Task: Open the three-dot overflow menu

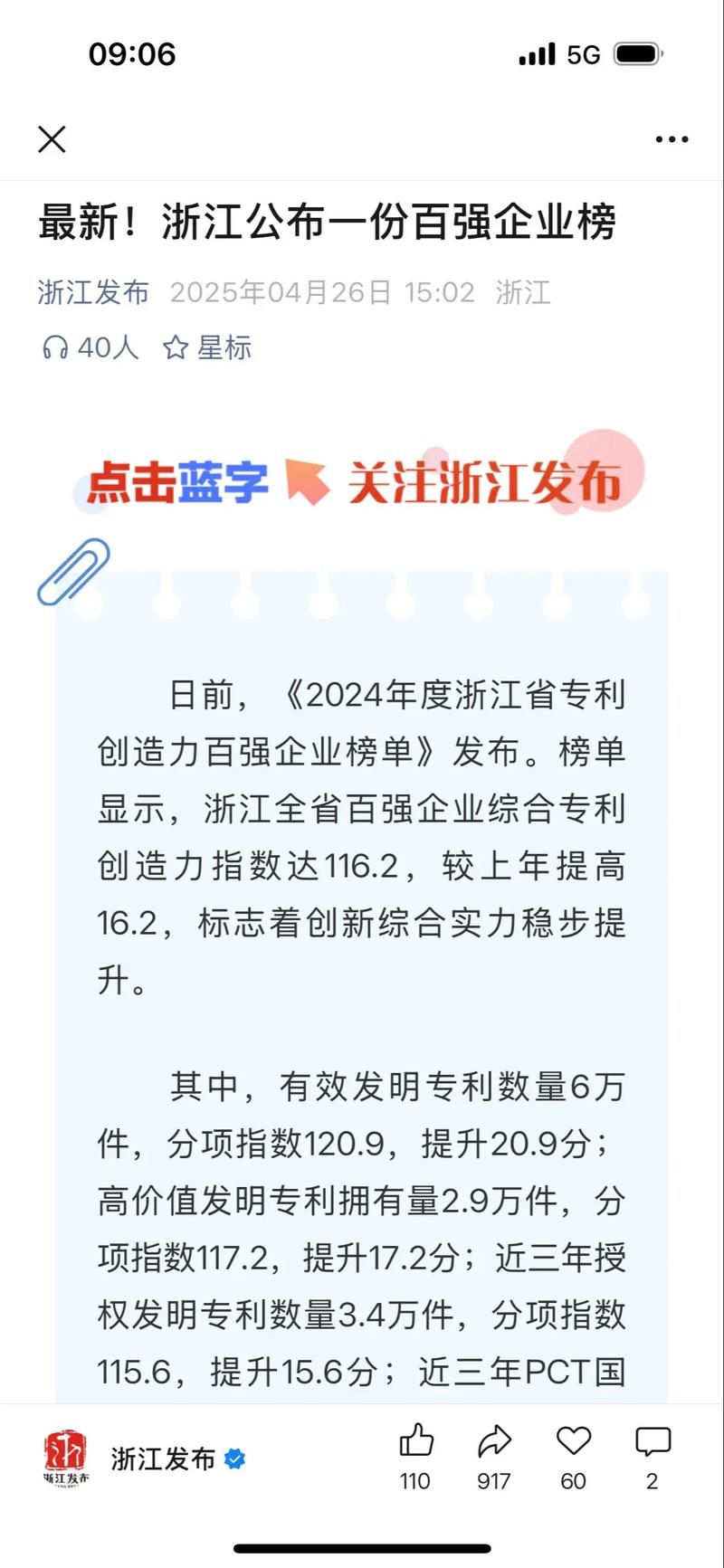Action: 672,139
